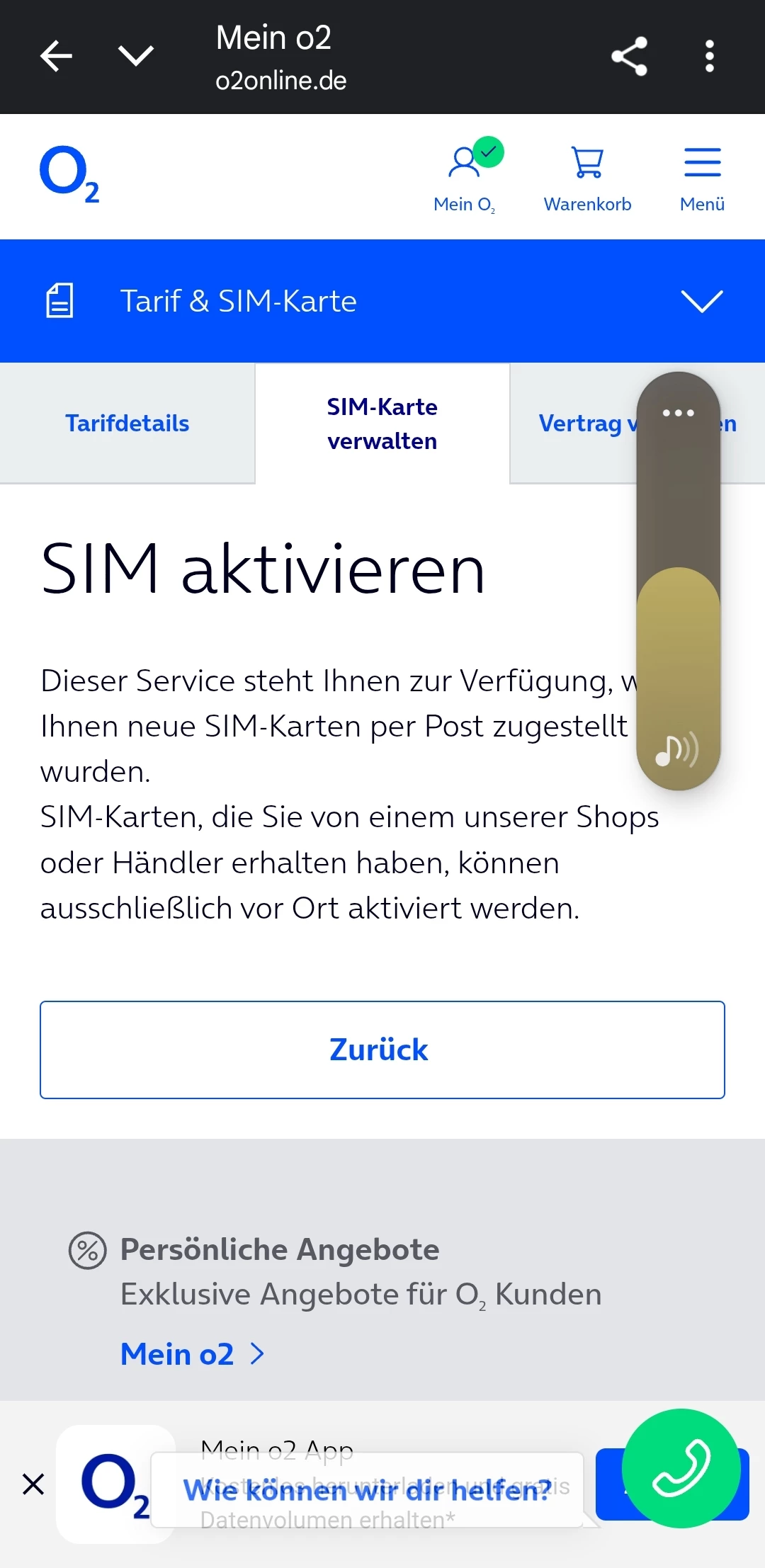
Task: Minimize the tab with the down chevron
Action: (x=136, y=55)
